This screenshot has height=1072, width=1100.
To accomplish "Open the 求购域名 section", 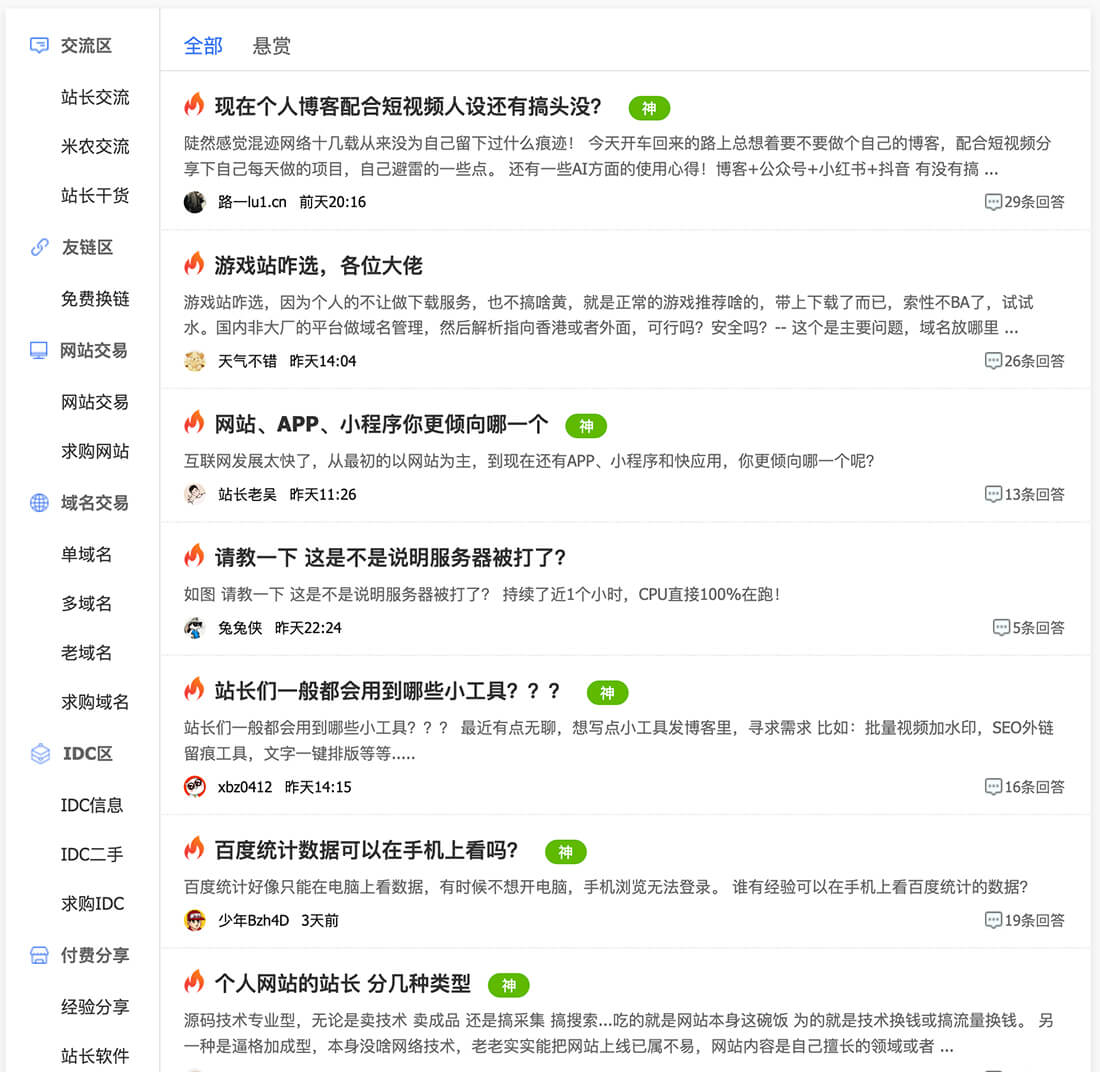I will pyautogui.click(x=95, y=702).
